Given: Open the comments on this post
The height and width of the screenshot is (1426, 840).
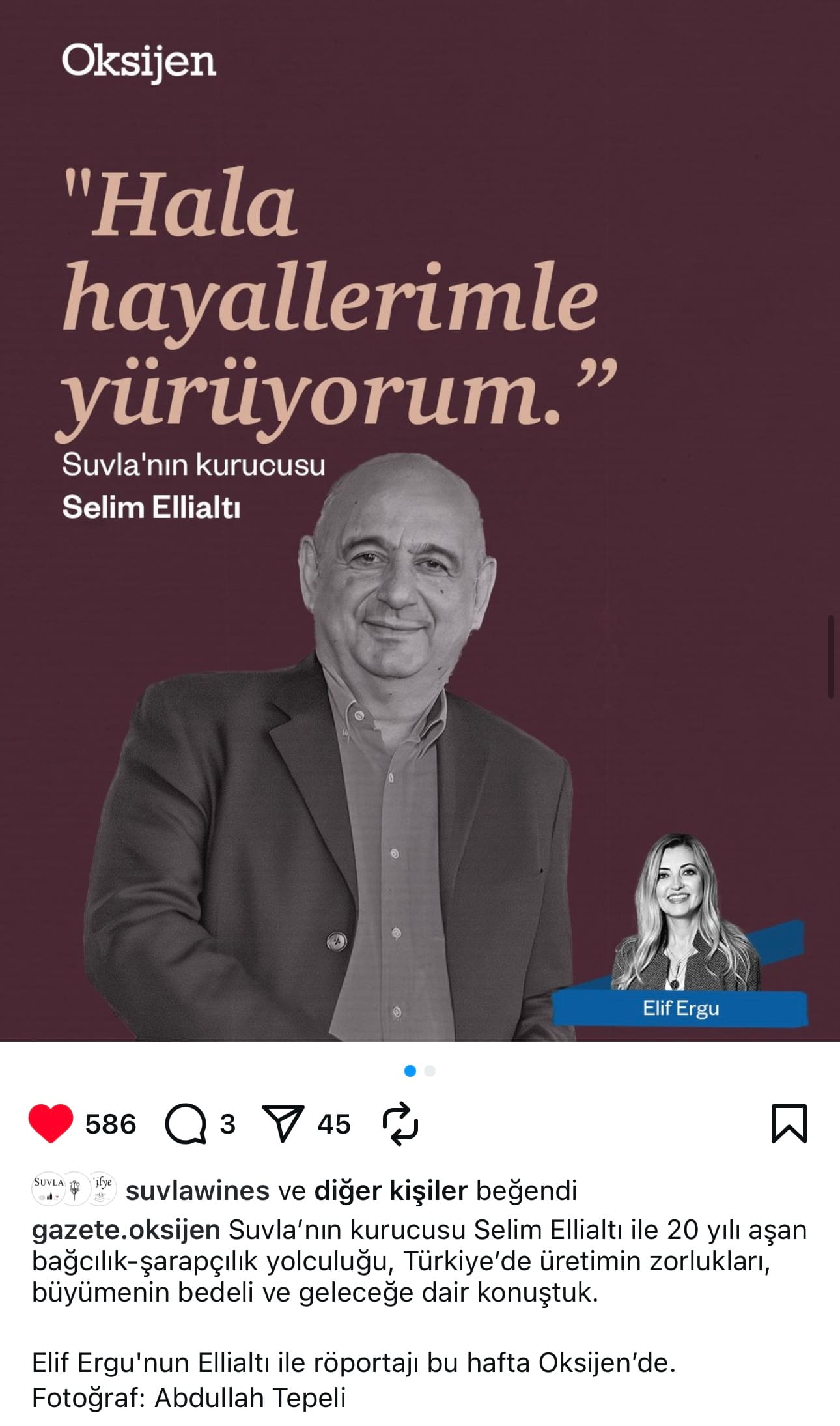Looking at the screenshot, I should [x=186, y=1124].
